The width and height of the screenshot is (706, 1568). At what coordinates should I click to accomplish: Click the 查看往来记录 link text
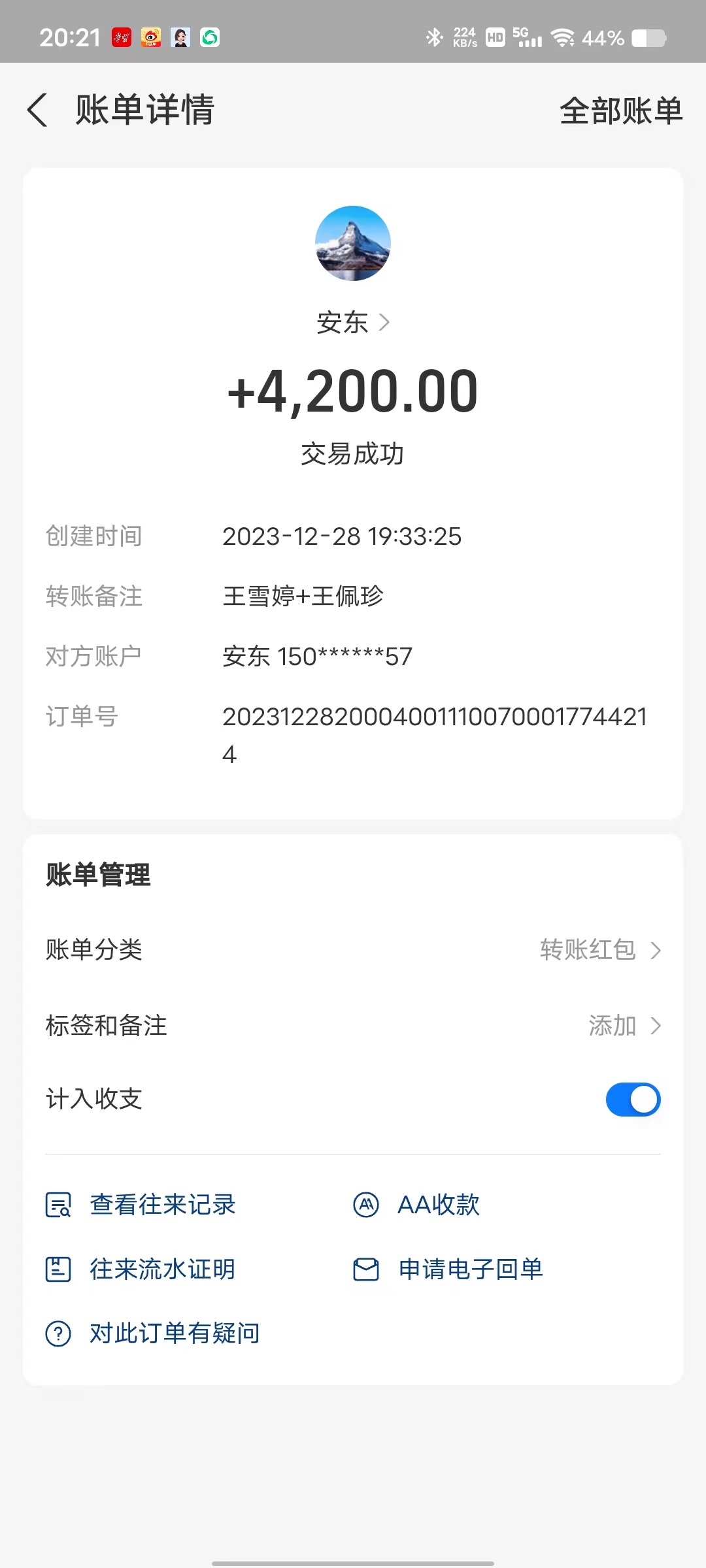(162, 1205)
